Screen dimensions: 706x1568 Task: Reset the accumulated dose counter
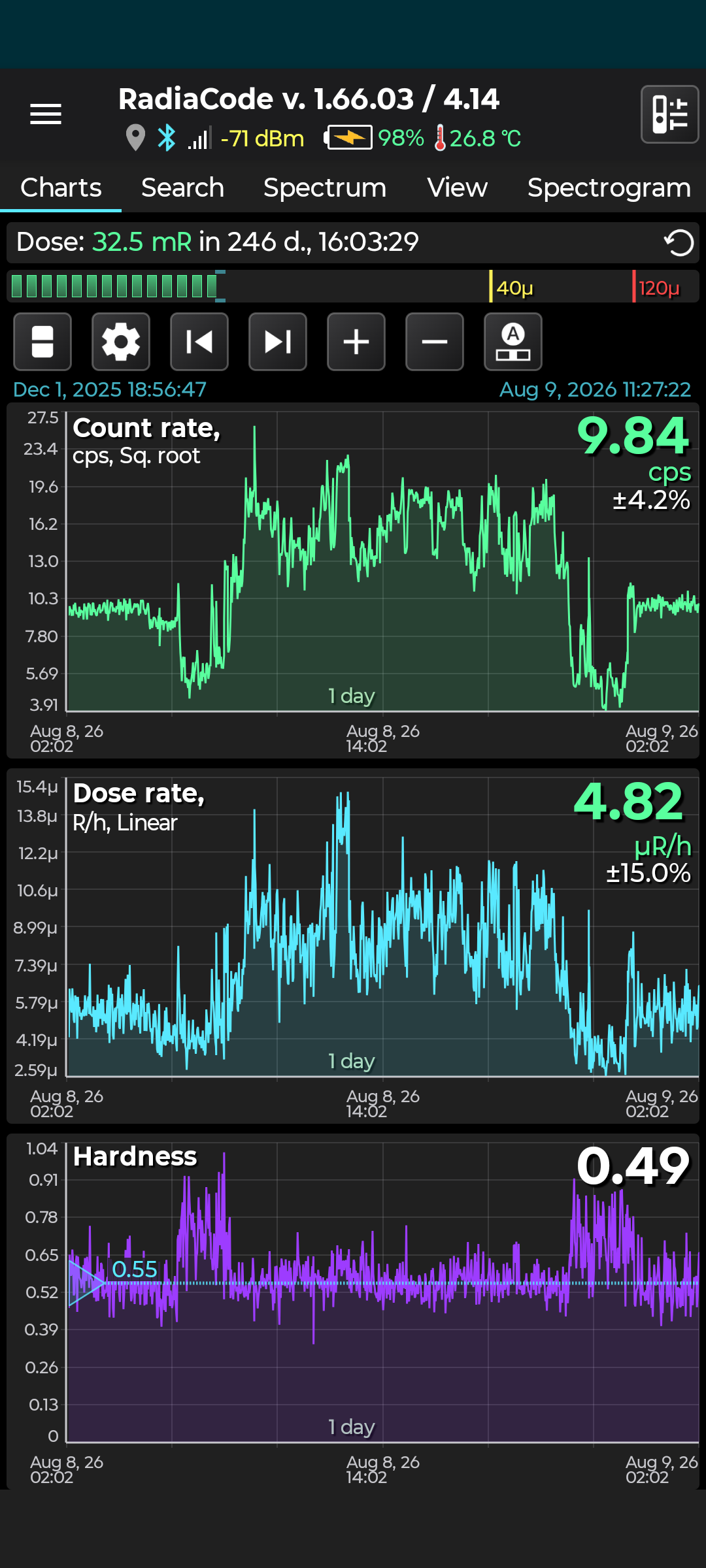coord(679,243)
